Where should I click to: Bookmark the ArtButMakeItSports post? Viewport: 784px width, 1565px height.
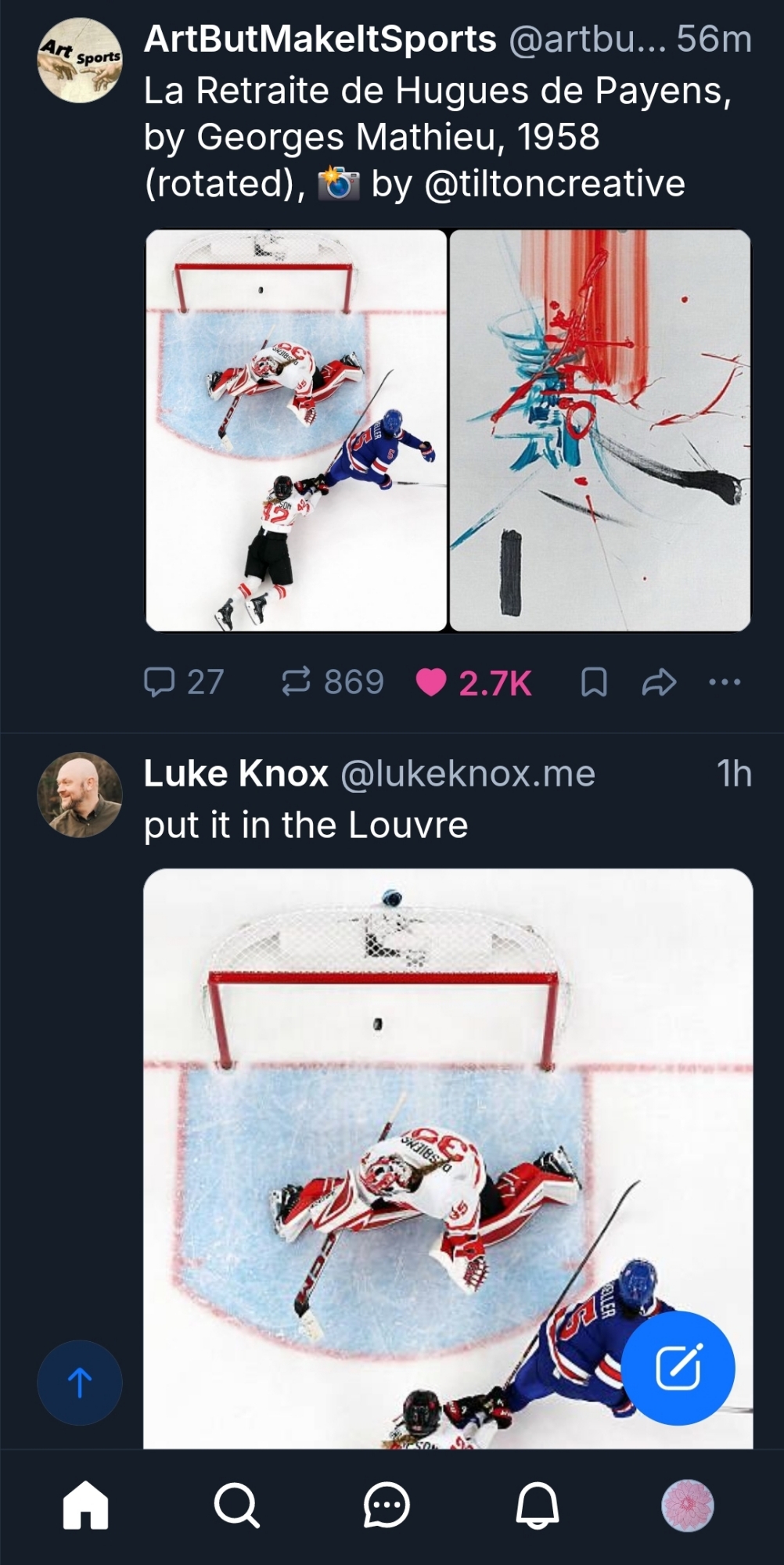point(594,682)
